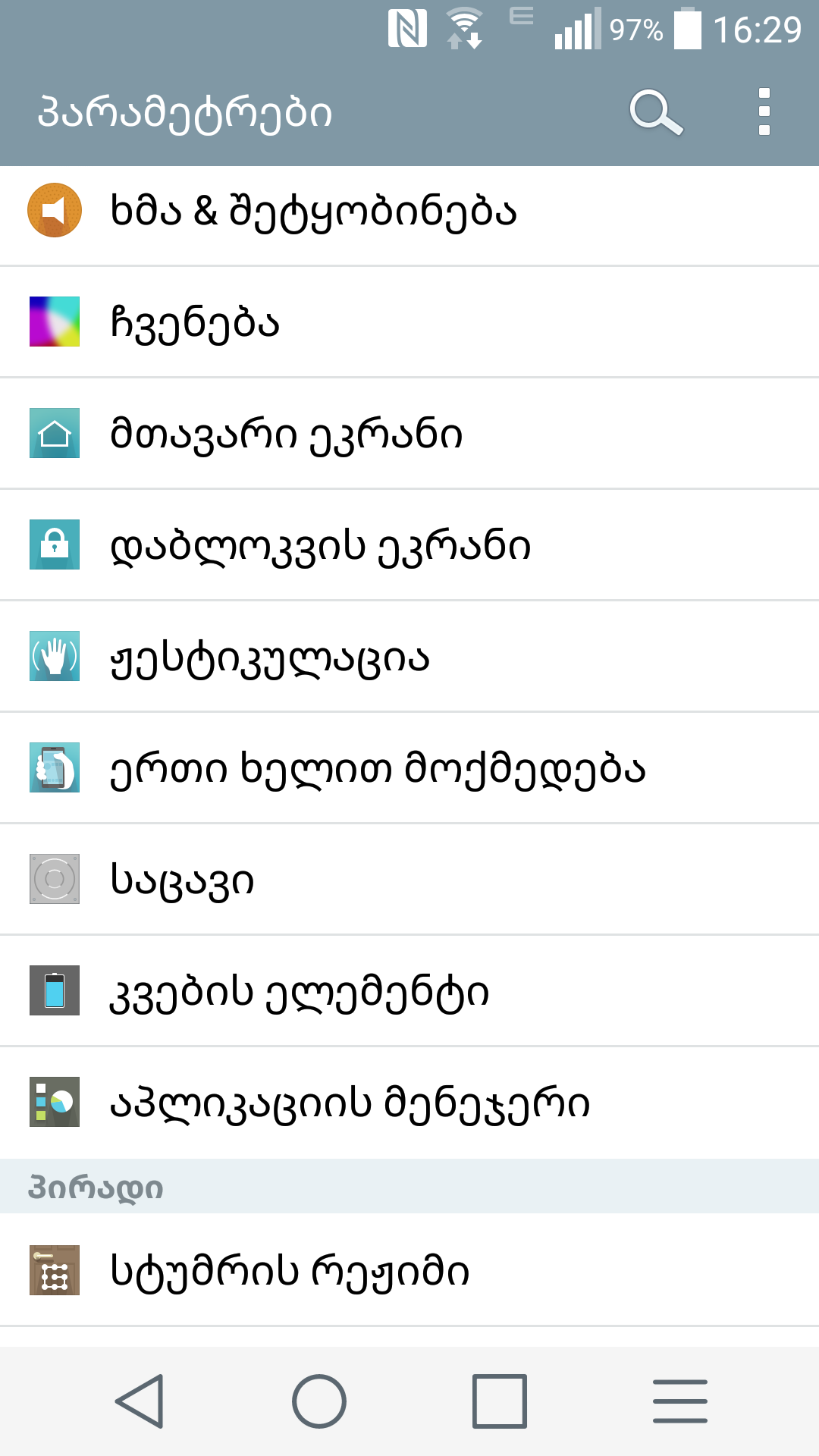
Task: Go back using the navigation bar
Action: click(140, 1401)
